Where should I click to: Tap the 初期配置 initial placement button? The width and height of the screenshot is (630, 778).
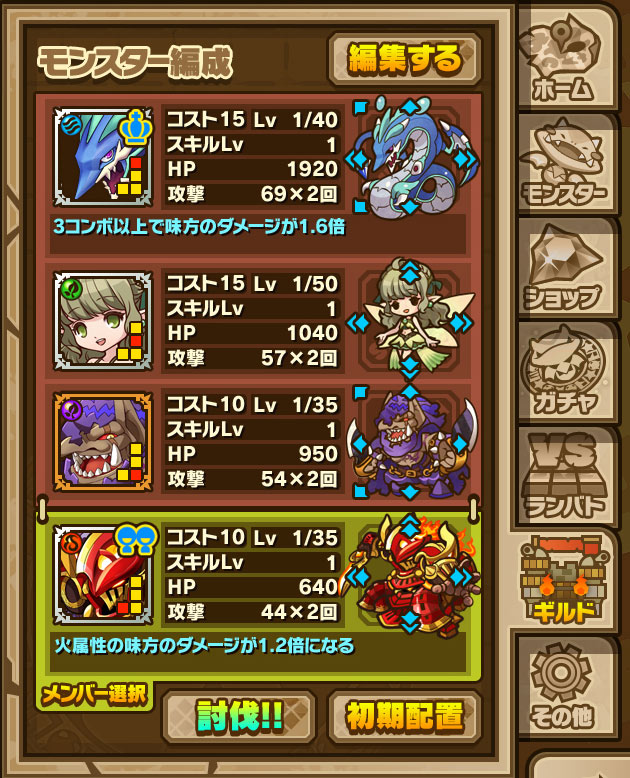(x=404, y=716)
